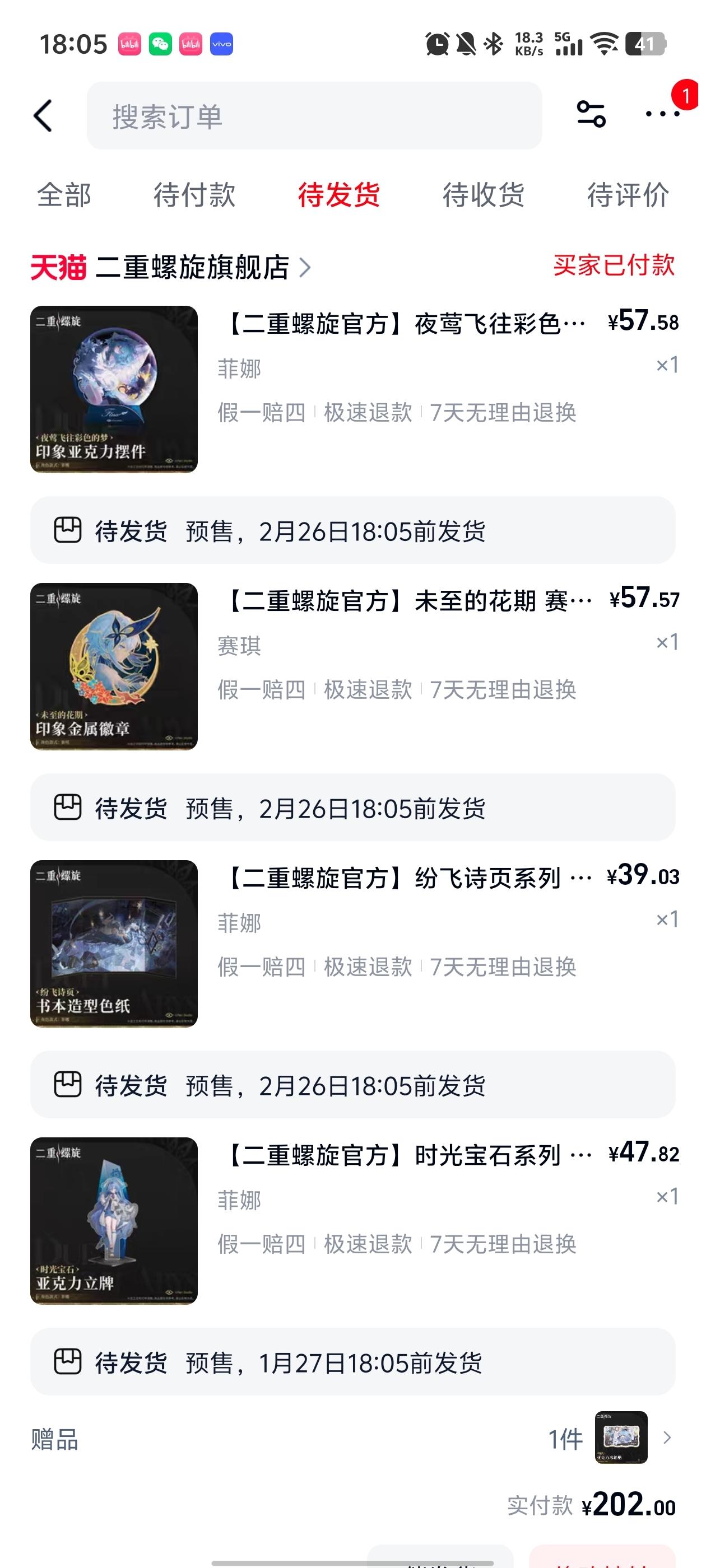The image size is (706, 1568).
Task: Go back using the arrow icon
Action: tap(43, 116)
